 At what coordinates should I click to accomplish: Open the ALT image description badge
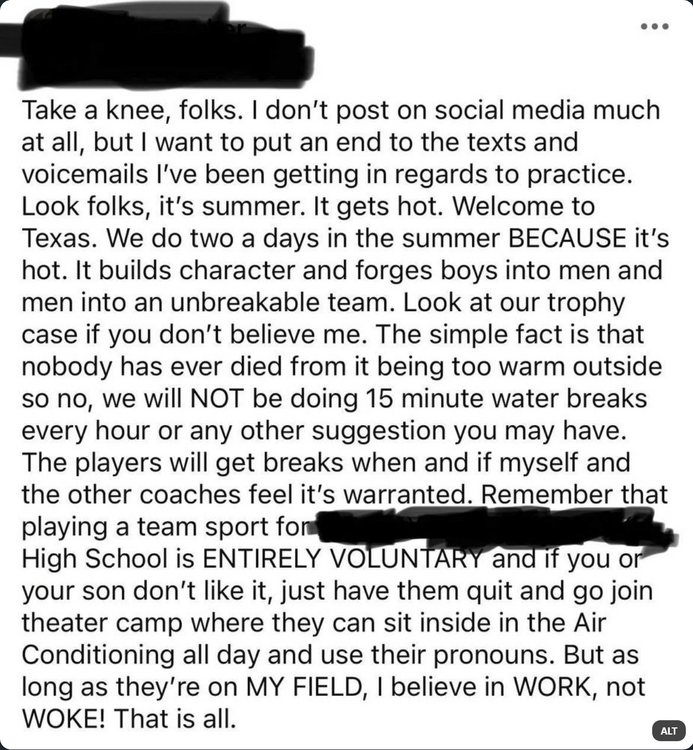(668, 729)
